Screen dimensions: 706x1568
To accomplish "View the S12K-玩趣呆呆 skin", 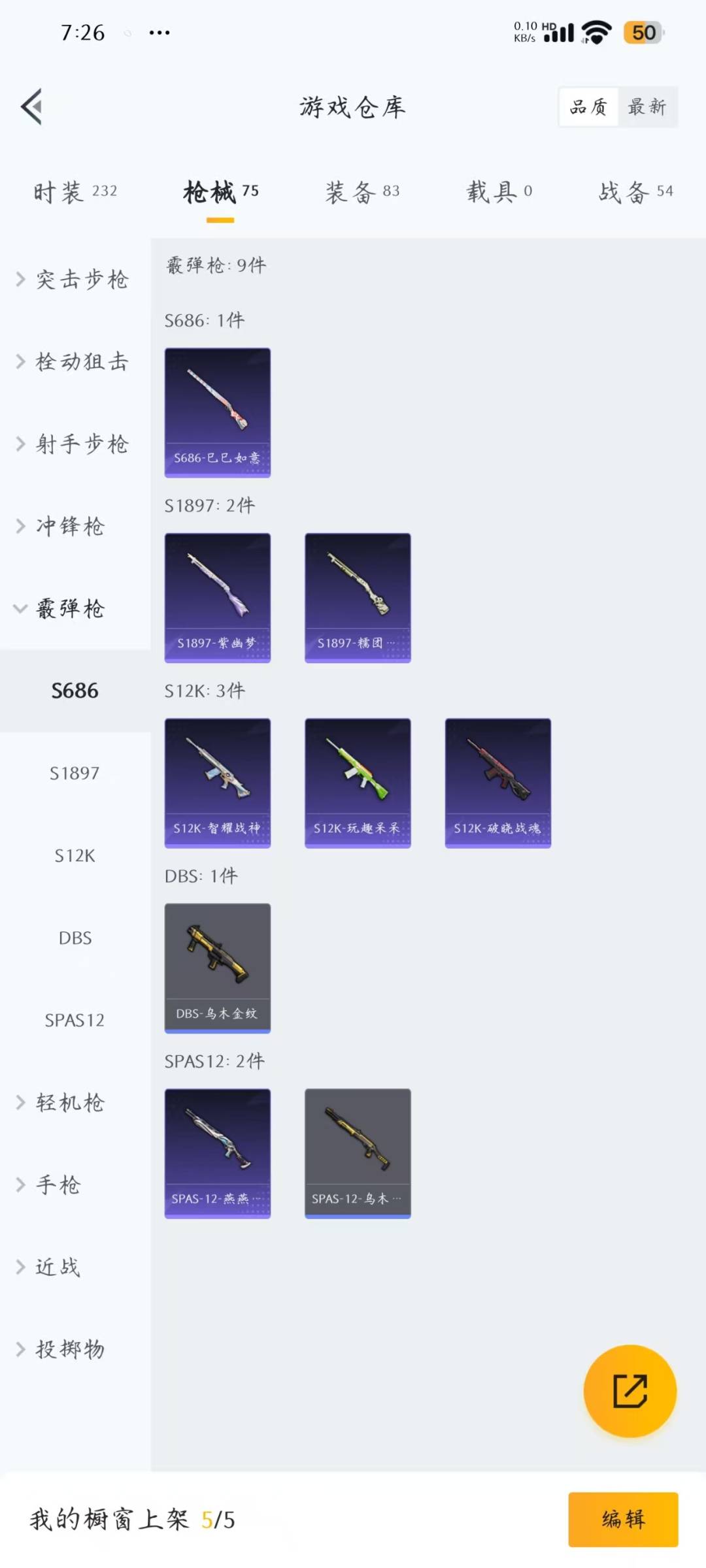I will coord(358,783).
